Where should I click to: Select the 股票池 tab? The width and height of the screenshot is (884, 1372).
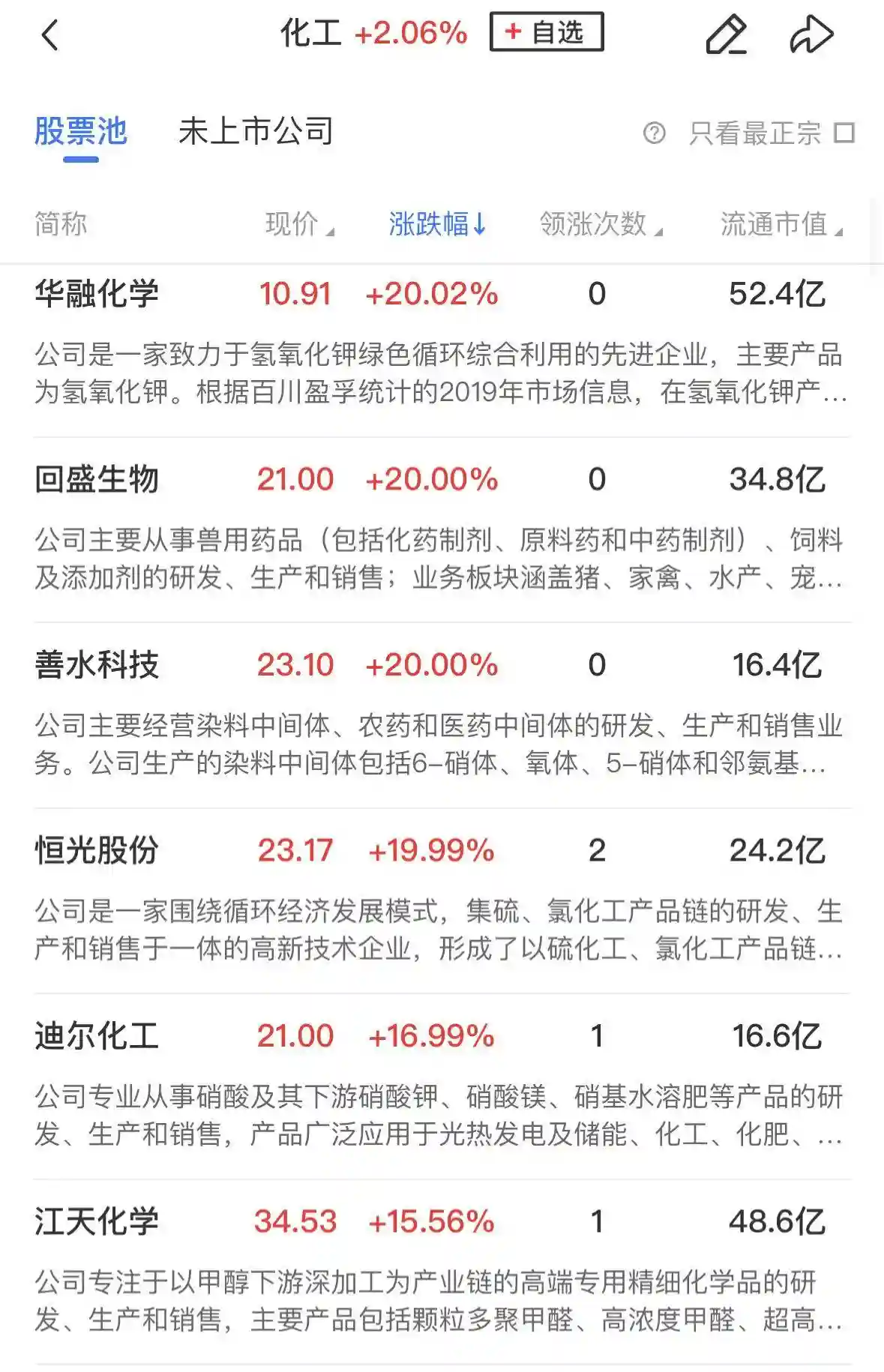pyautogui.click(x=80, y=132)
